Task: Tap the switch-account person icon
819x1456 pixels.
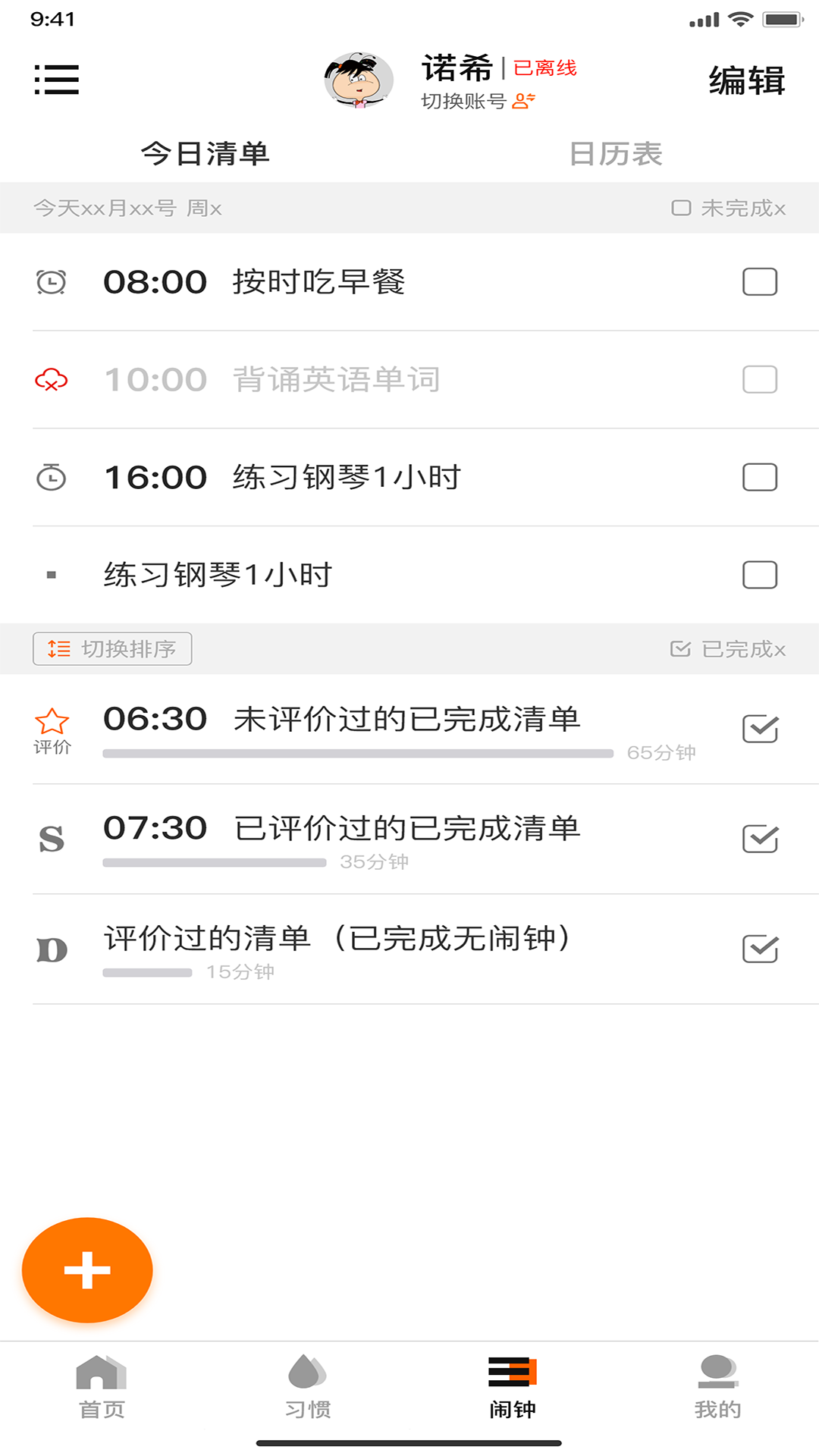Action: coord(524,100)
